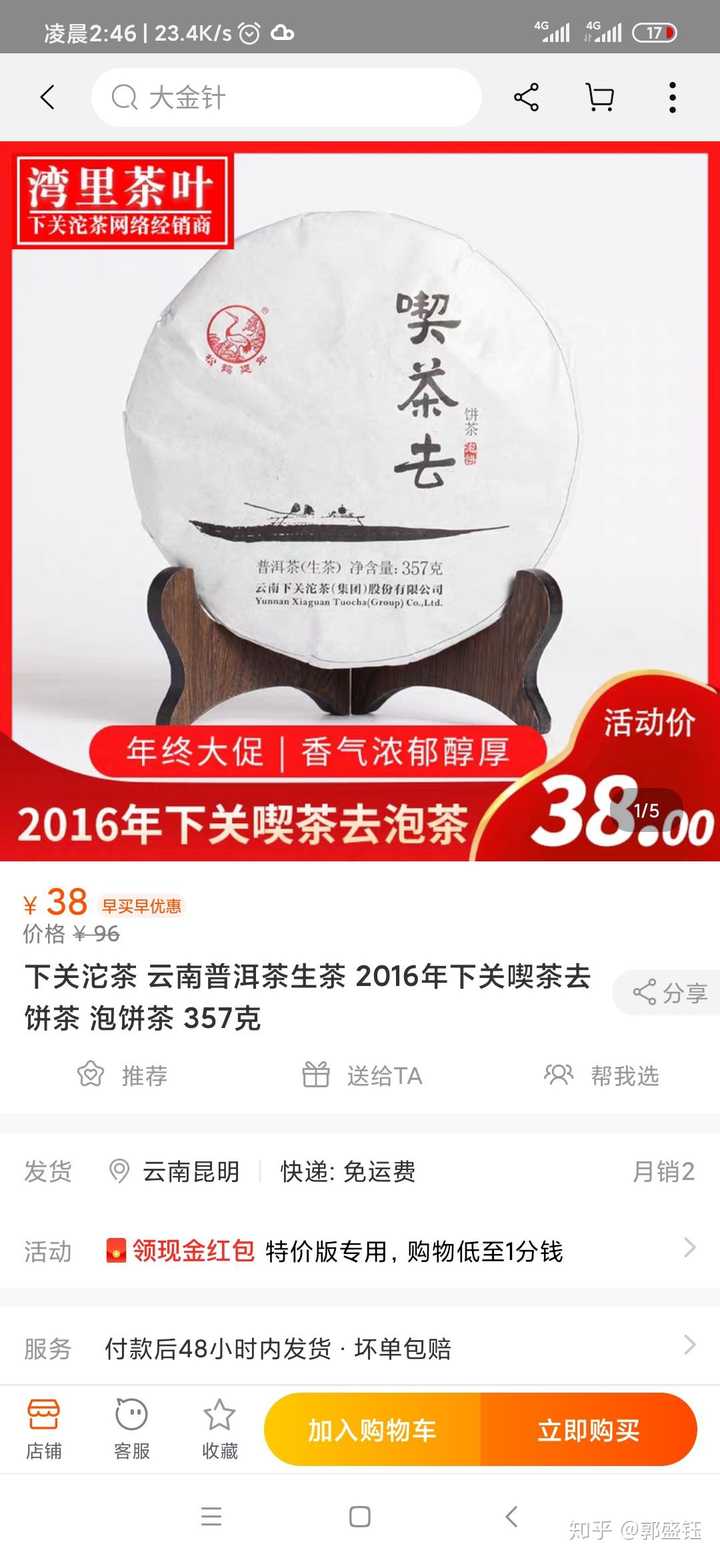Open the three-dot overflow menu

672,97
